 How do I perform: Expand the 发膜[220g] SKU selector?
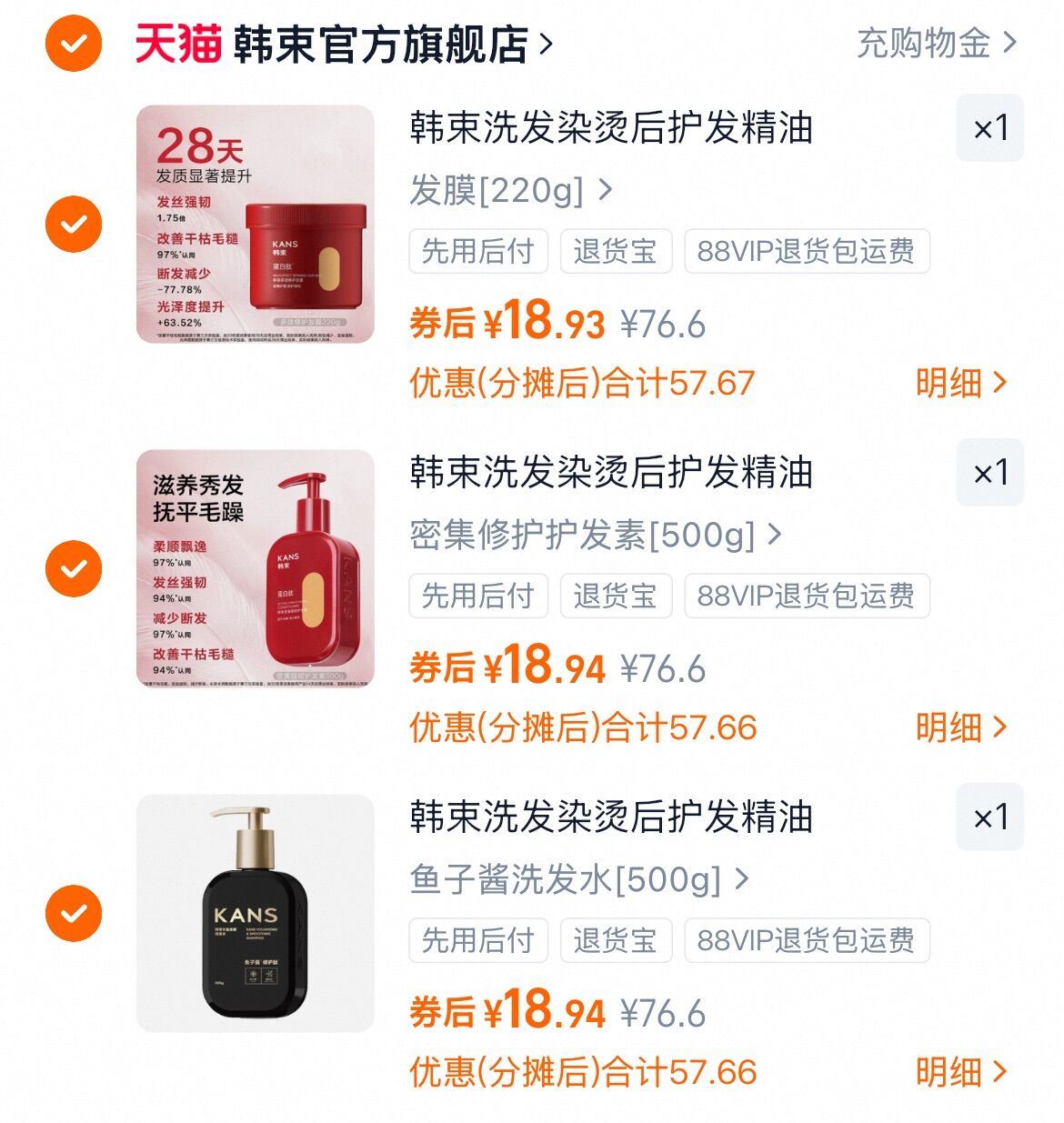click(x=505, y=191)
